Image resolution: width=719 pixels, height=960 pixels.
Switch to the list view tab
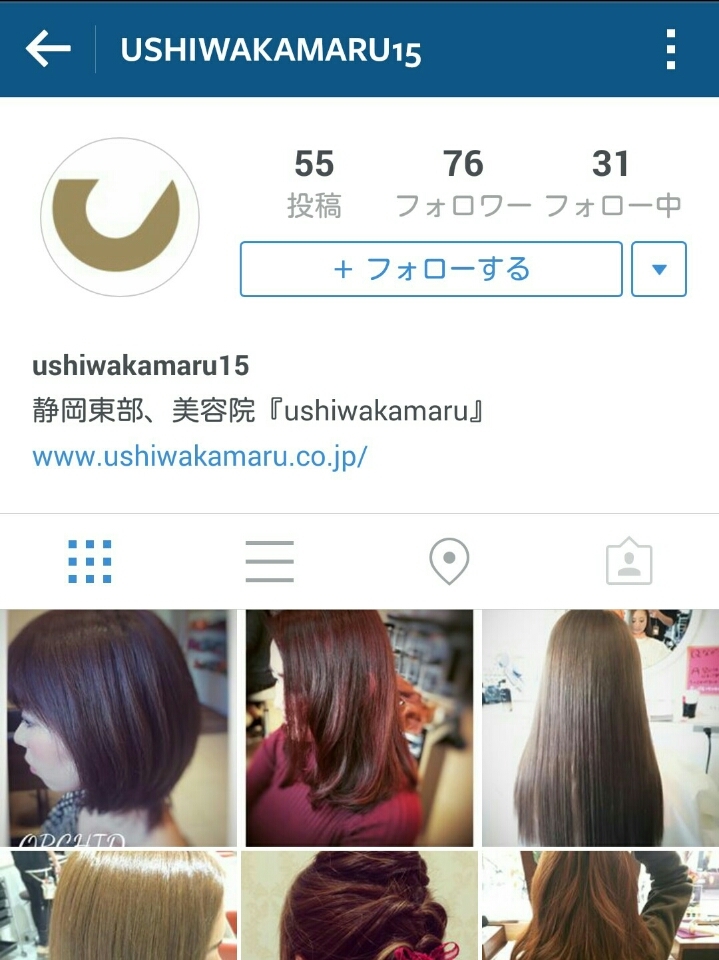tap(269, 561)
